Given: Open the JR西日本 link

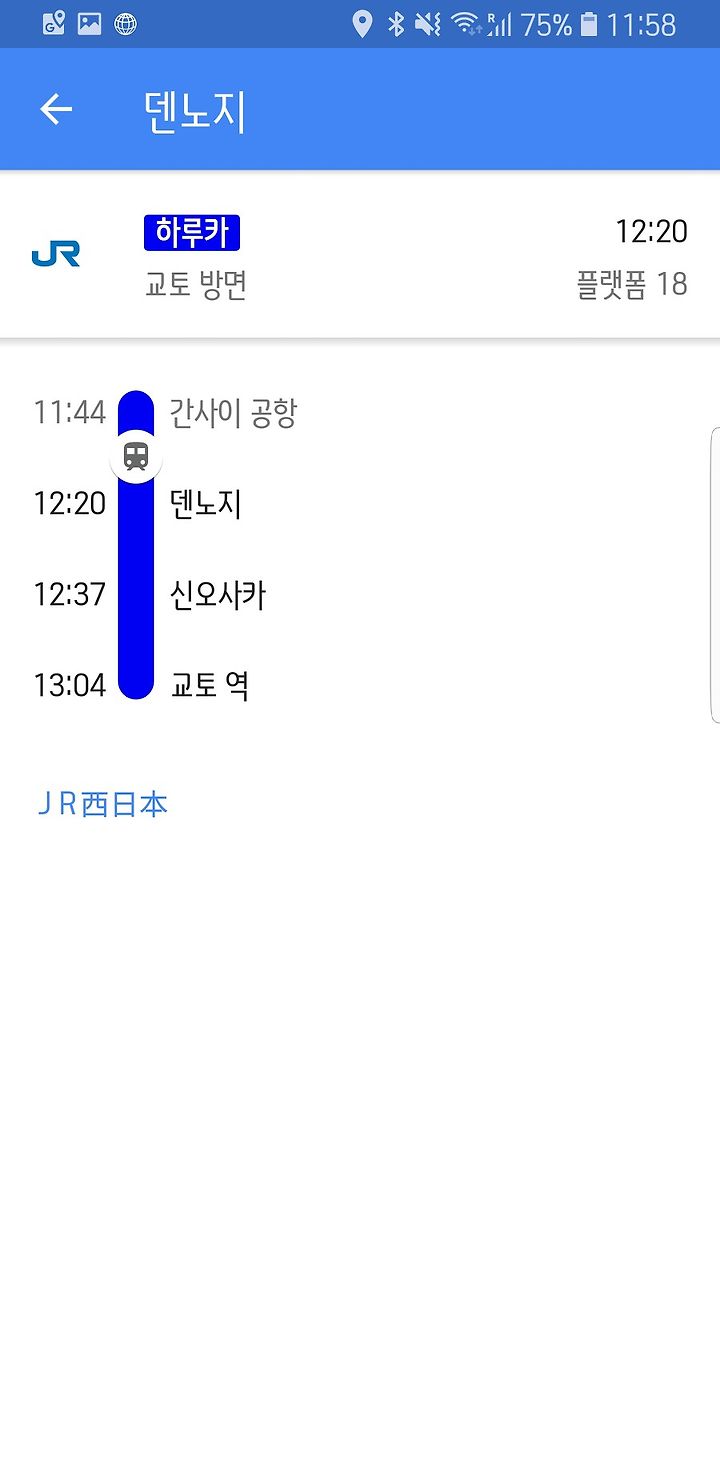Looking at the screenshot, I should pyautogui.click(x=101, y=803).
